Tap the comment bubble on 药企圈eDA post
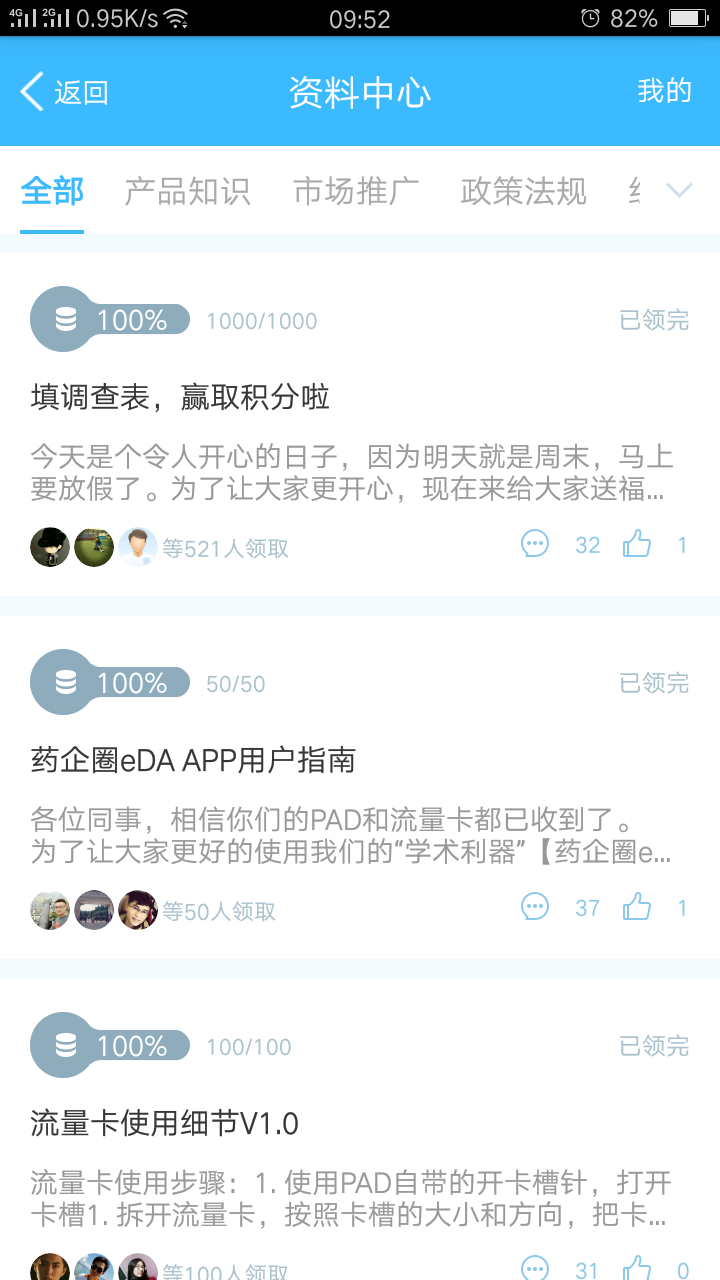720x1280 pixels. (536, 907)
